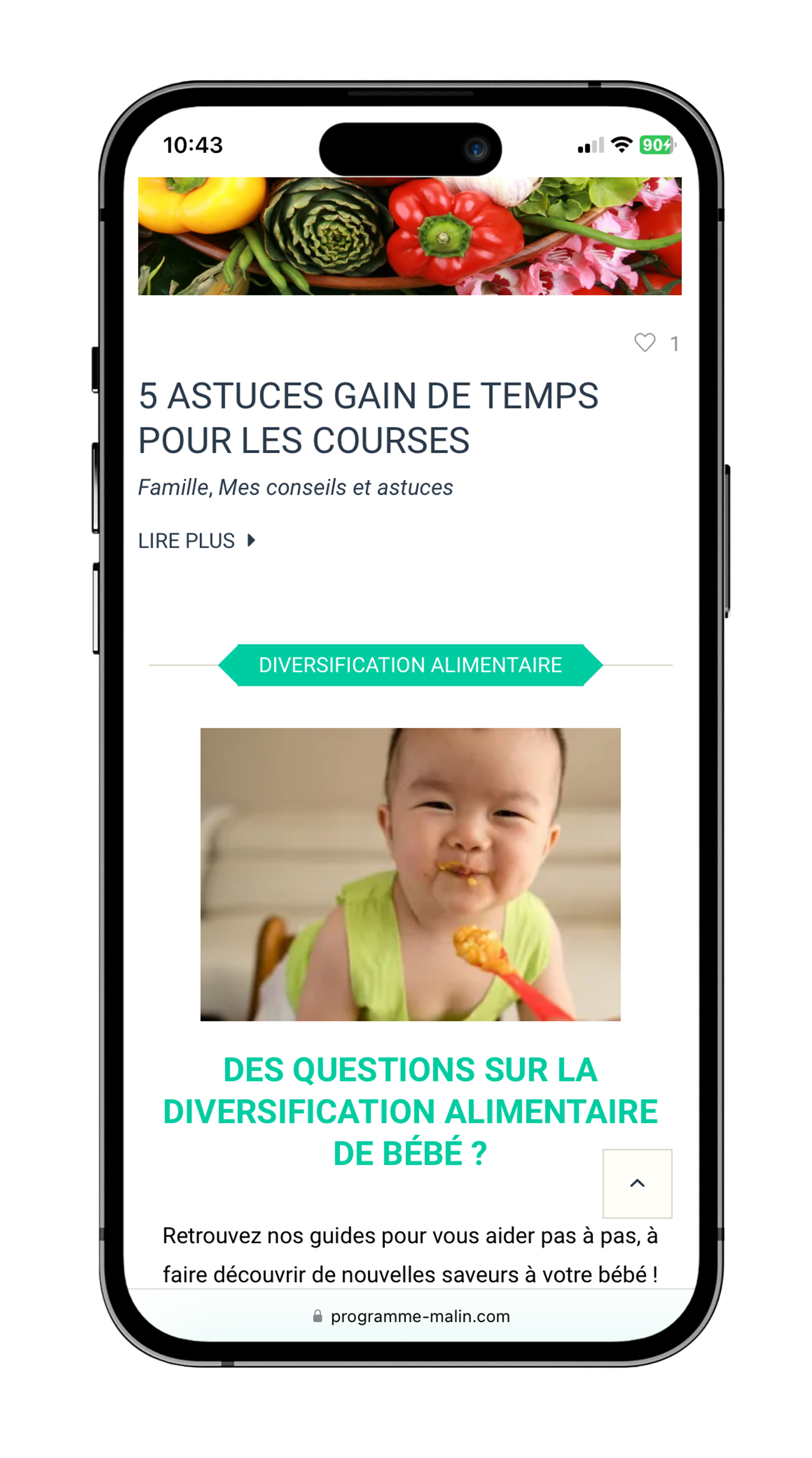Screen dimensions: 812x1458
Task: Open the Famille category link
Action: coord(173,488)
